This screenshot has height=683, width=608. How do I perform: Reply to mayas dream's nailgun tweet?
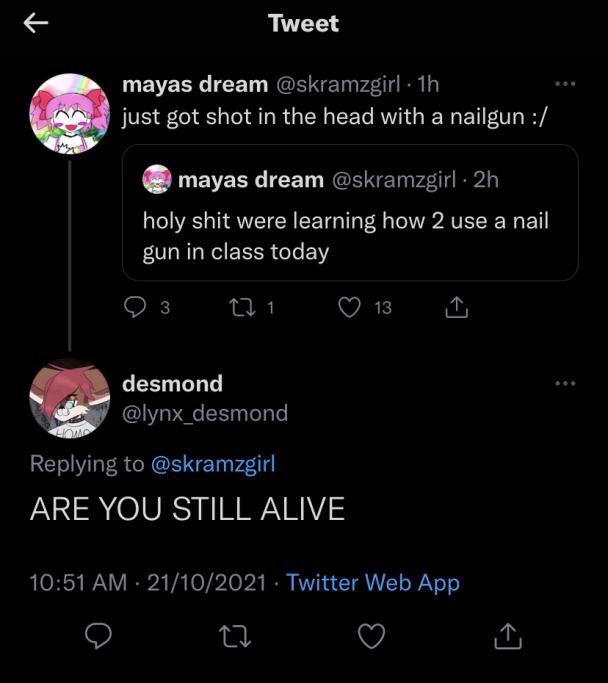(x=135, y=308)
